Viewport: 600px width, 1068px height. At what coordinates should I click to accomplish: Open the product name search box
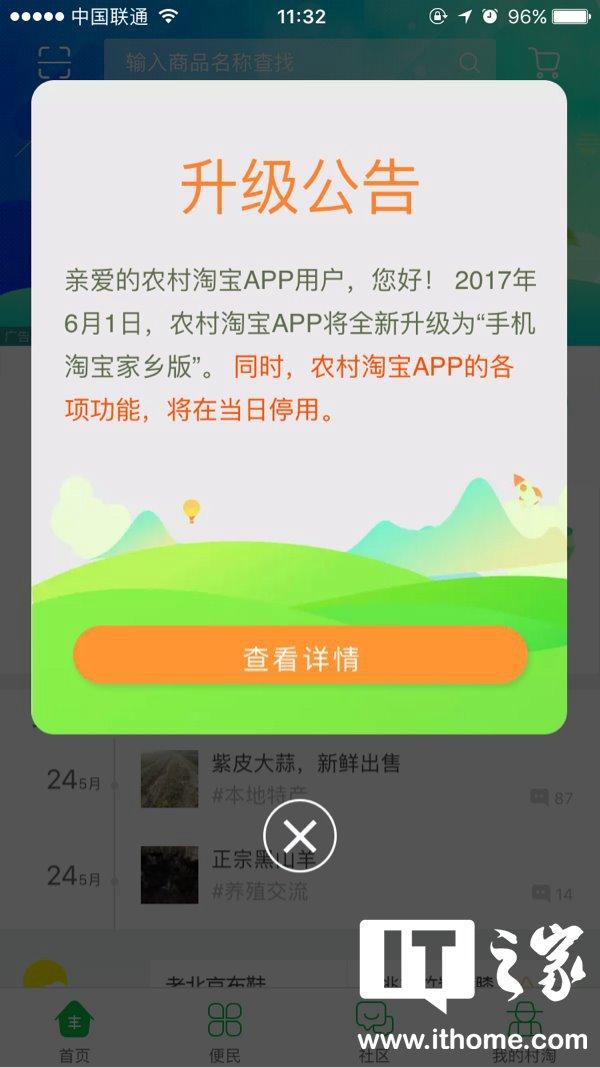click(292, 63)
